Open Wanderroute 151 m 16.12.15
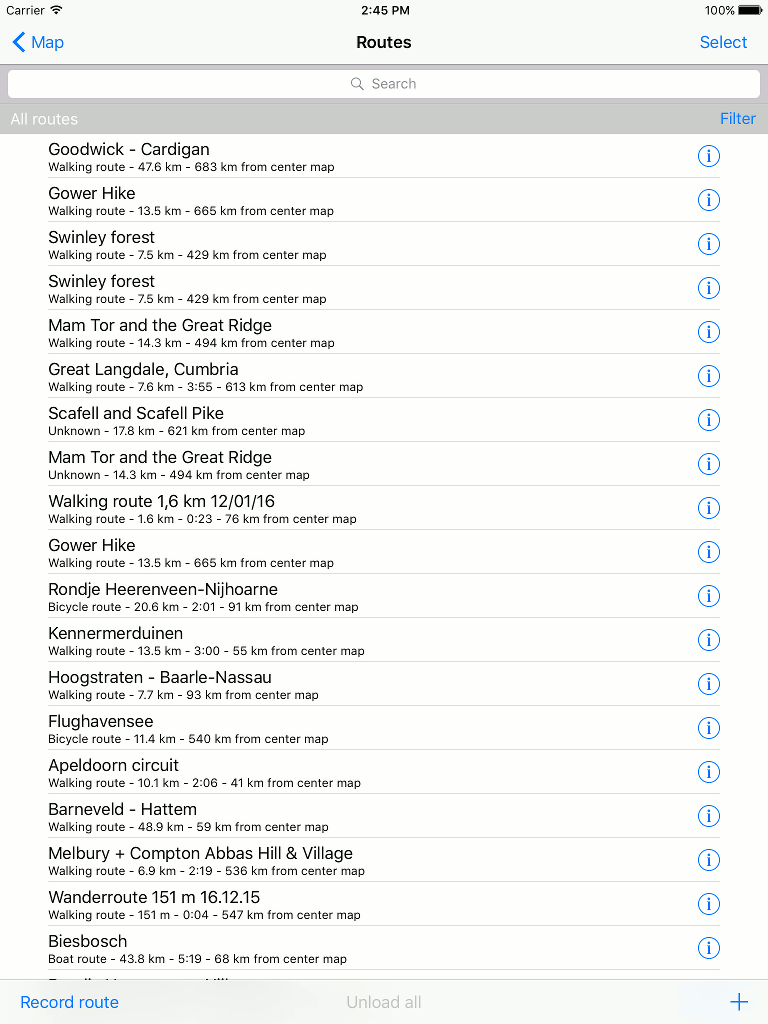The image size is (768, 1024). [x=300, y=905]
